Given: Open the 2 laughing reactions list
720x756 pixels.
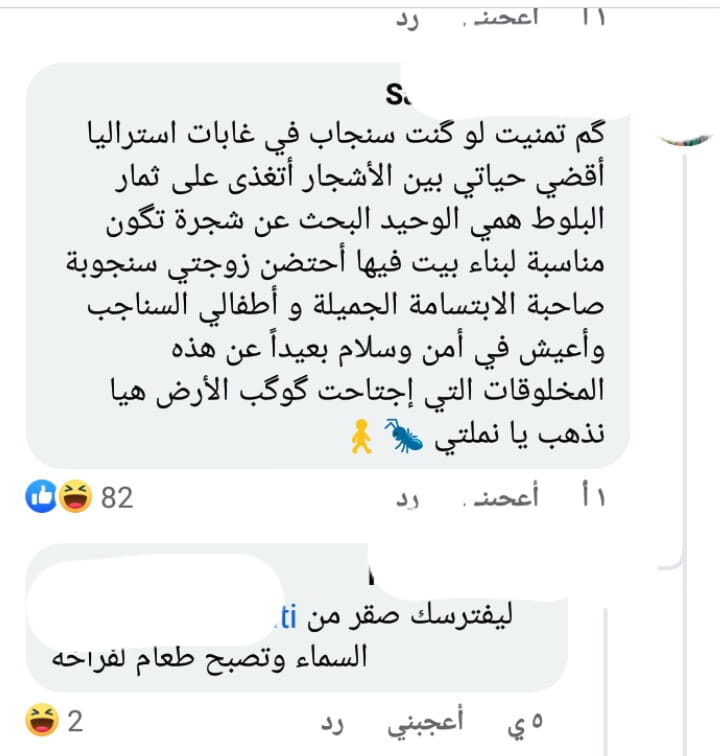Looking at the screenshot, I should [x=57, y=721].
